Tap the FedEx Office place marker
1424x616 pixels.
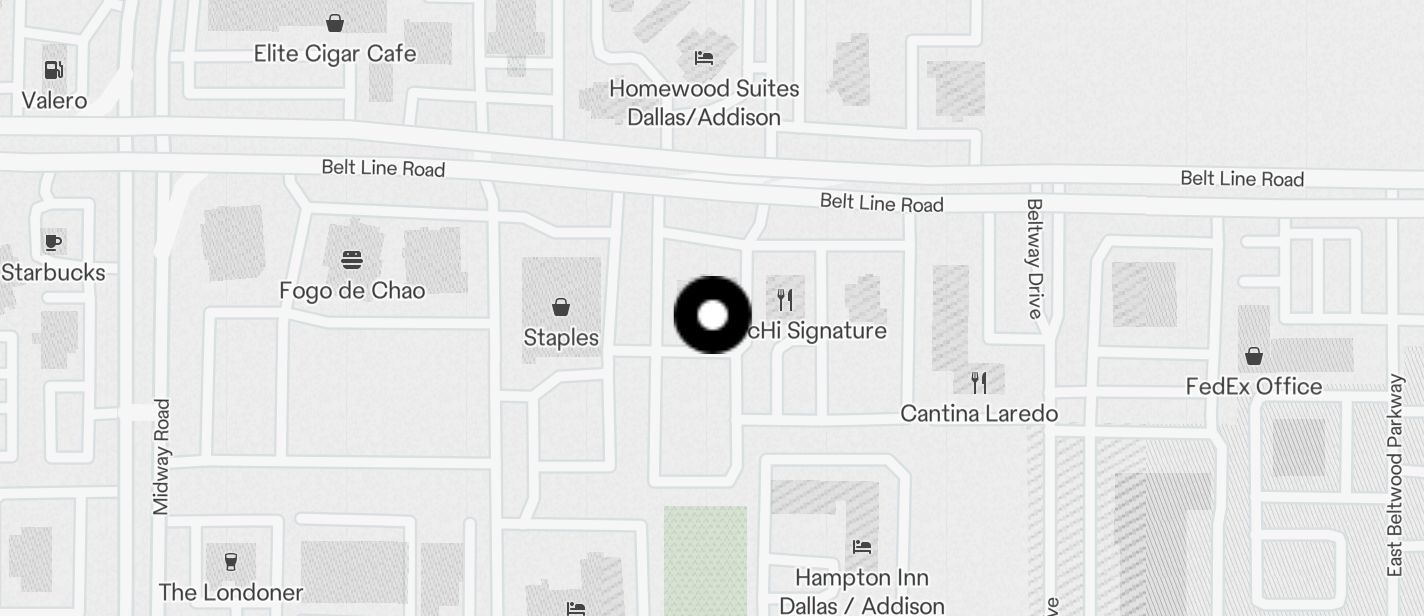[x=1253, y=356]
